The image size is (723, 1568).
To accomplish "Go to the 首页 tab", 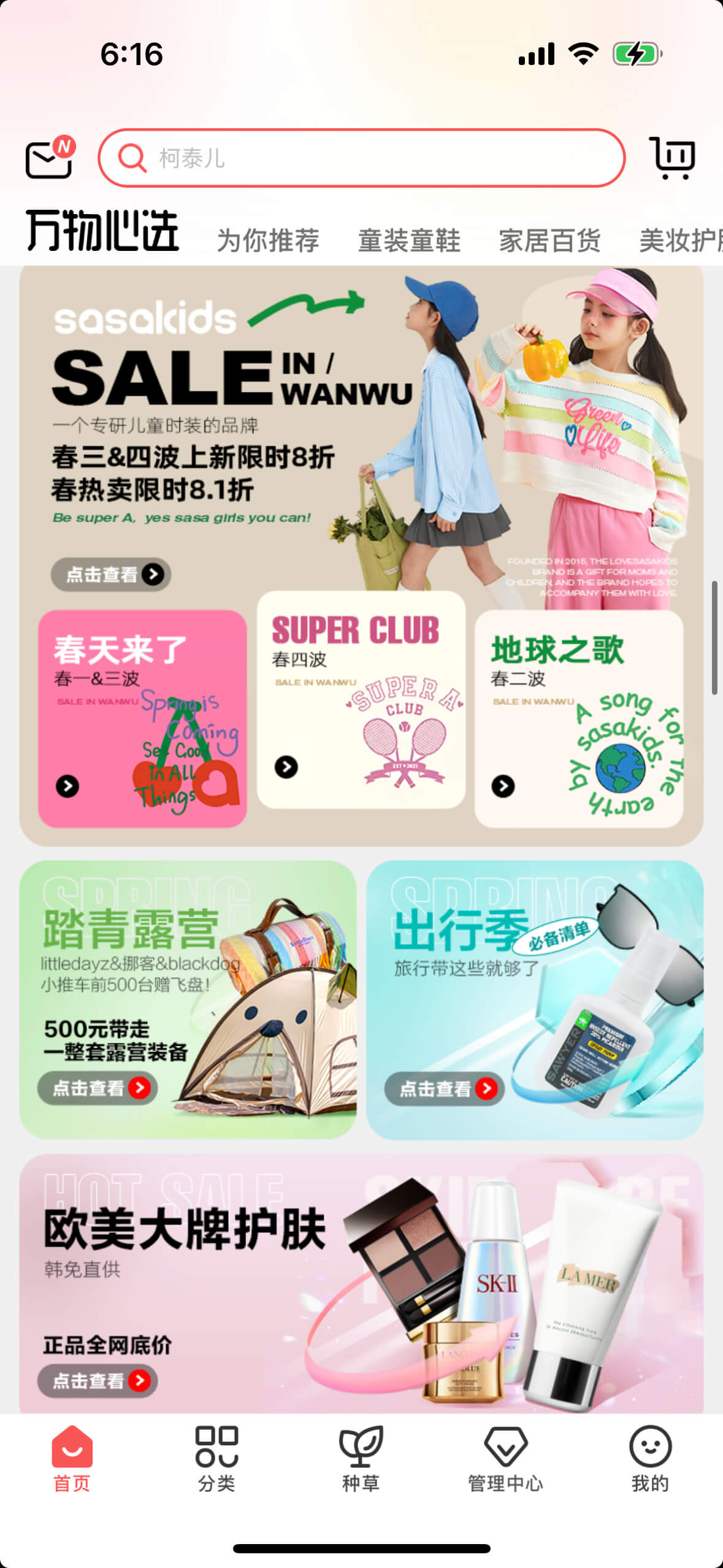I will (72, 1458).
